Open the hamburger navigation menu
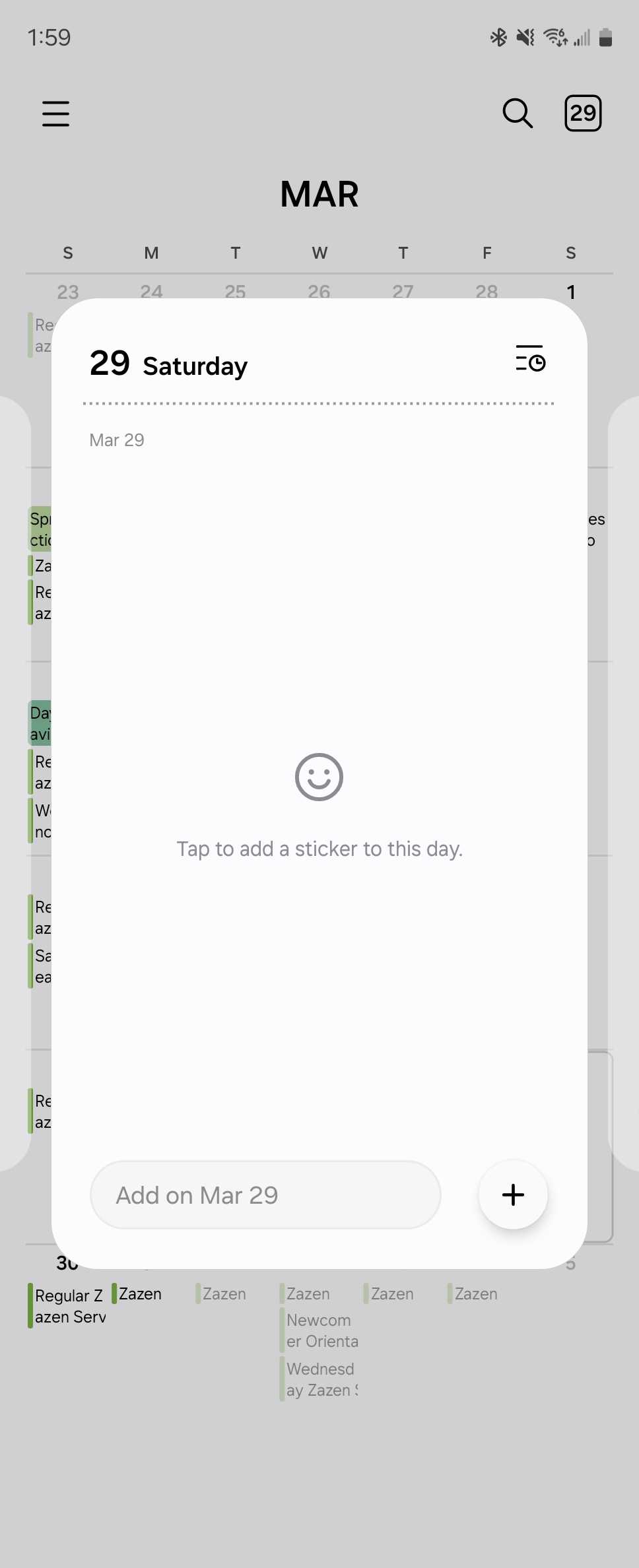The height and width of the screenshot is (1568, 639). [55, 114]
